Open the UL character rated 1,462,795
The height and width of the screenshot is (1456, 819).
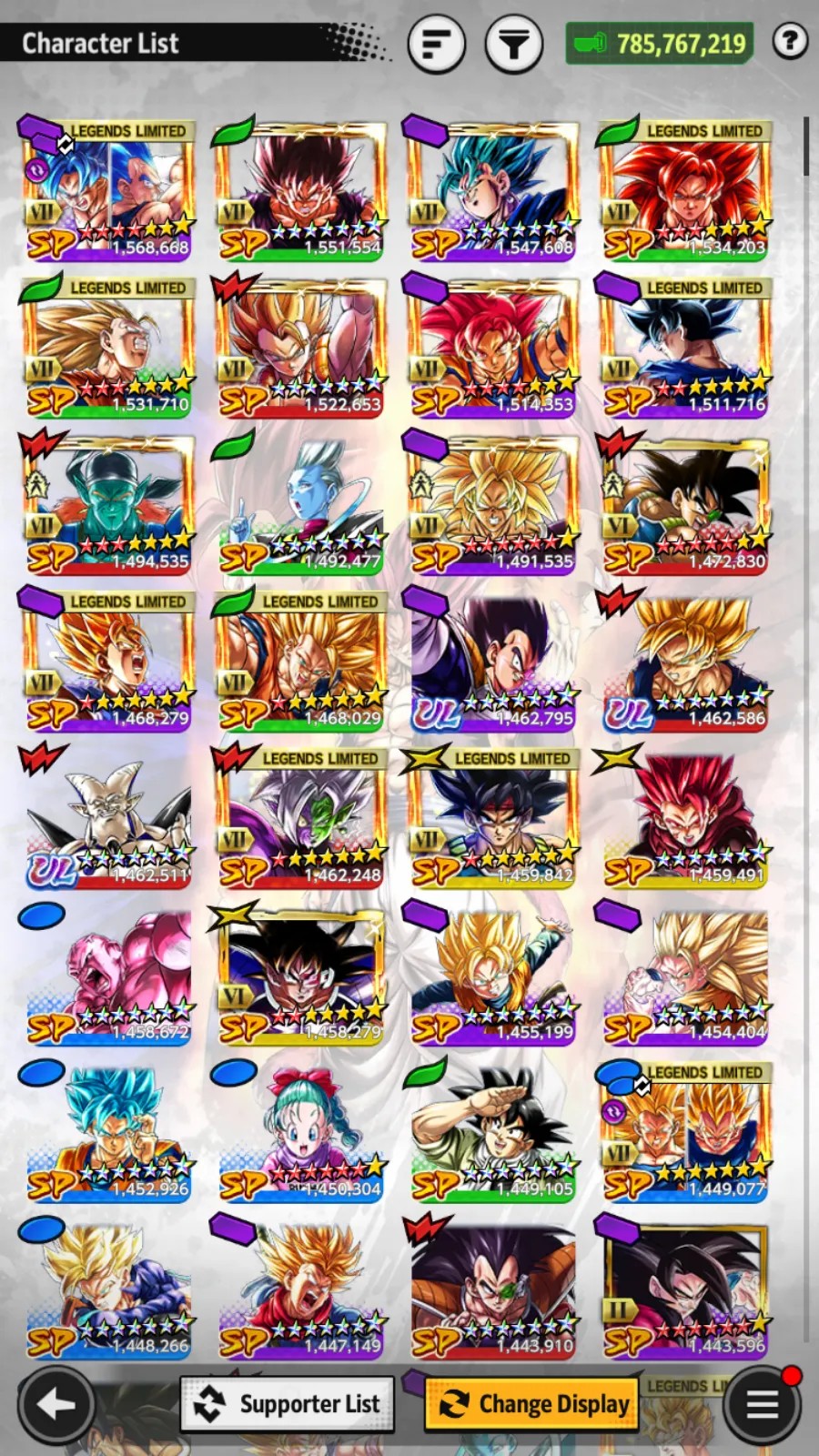[492, 661]
